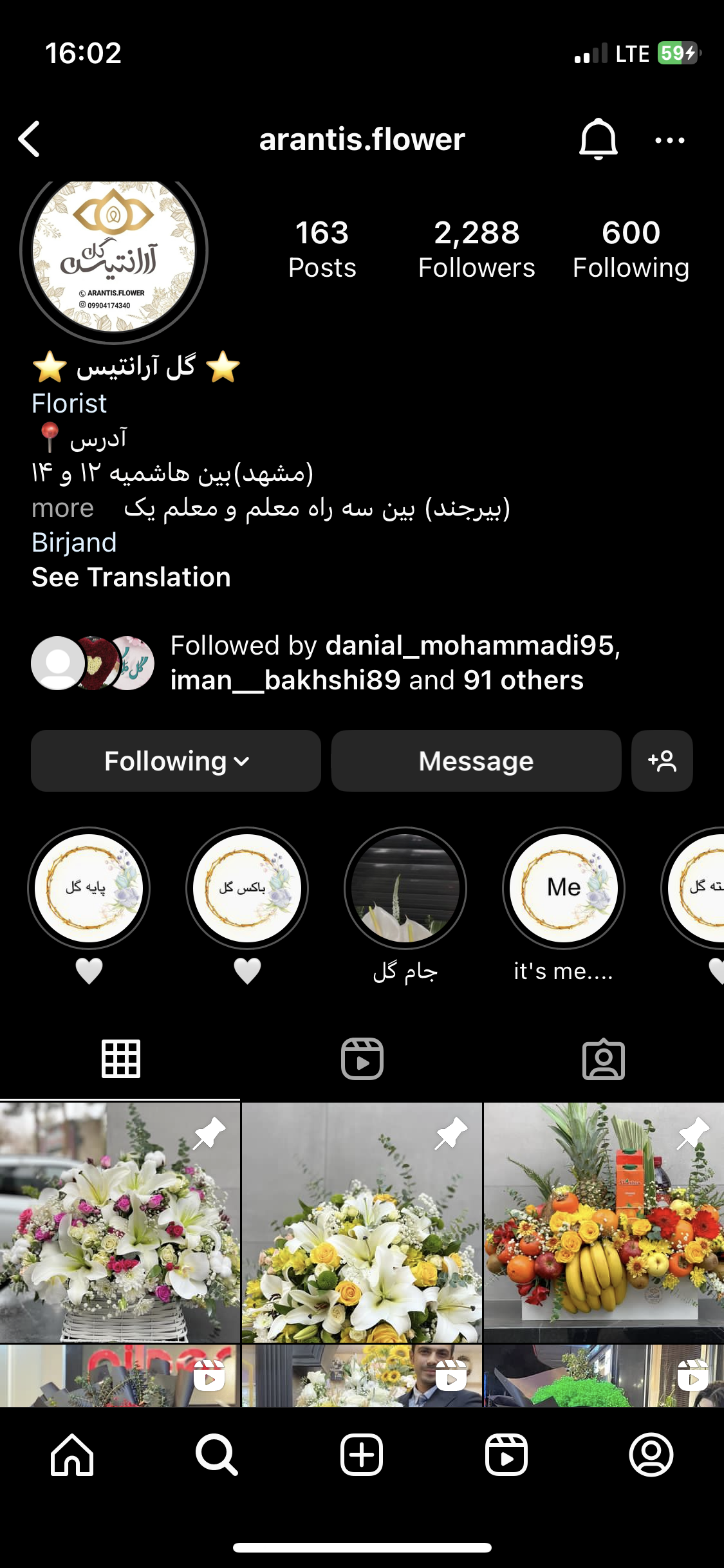The image size is (724, 1568).
Task: Go back using the top-left arrow
Action: click(x=30, y=139)
